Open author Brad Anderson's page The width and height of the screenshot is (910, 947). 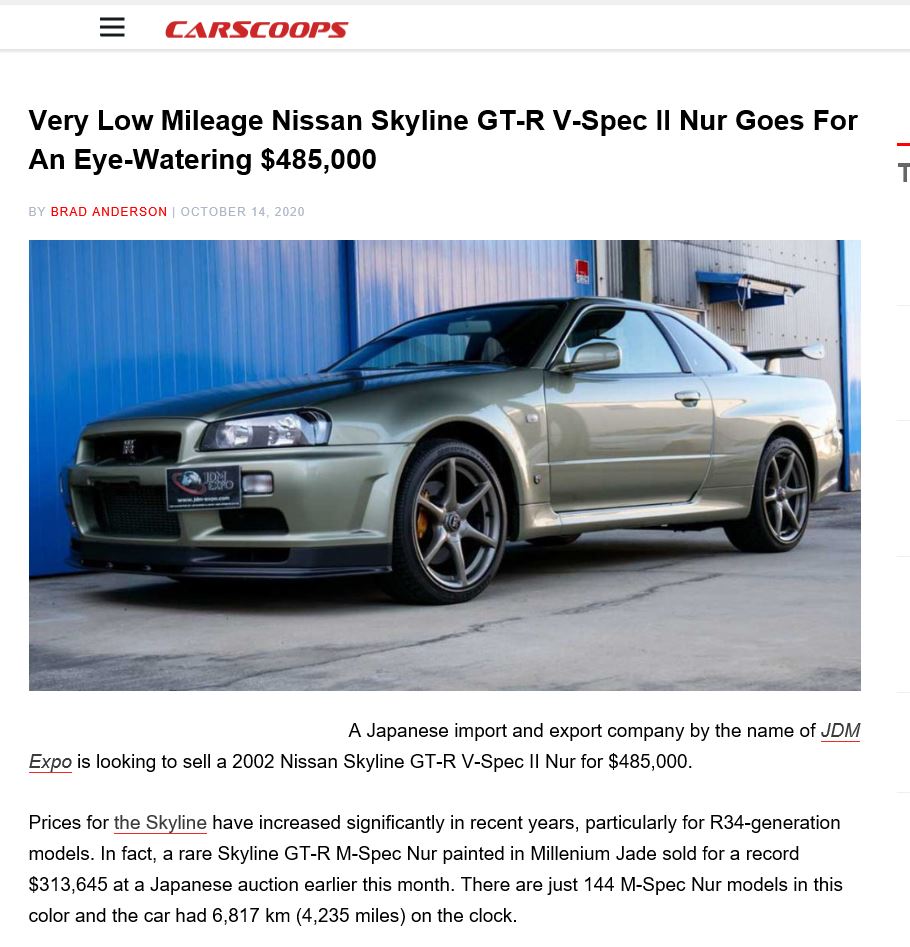point(109,212)
